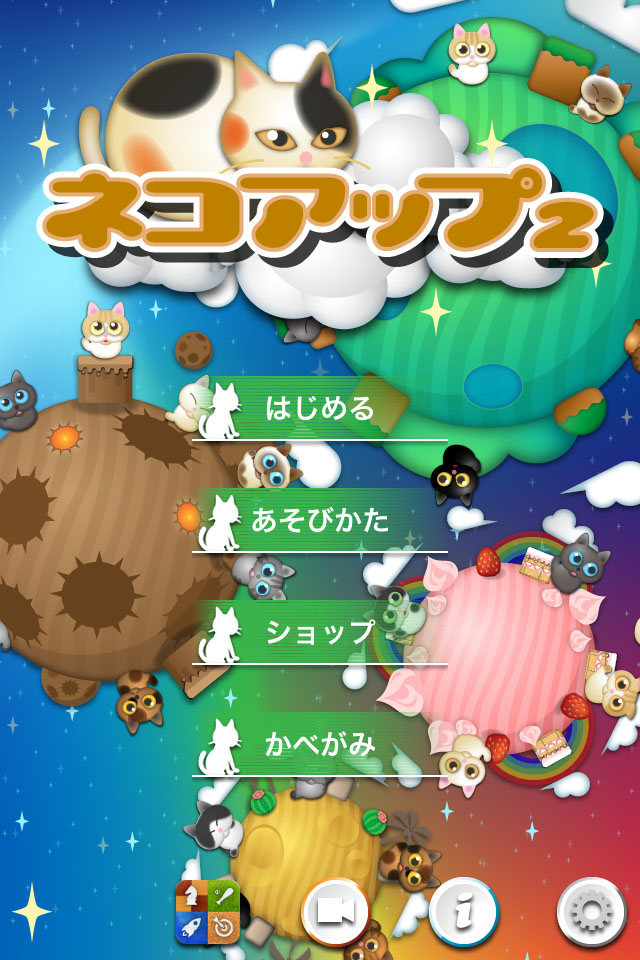This screenshot has height=960, width=640.
Task: Start the game with はじめる
Action: click(x=320, y=408)
